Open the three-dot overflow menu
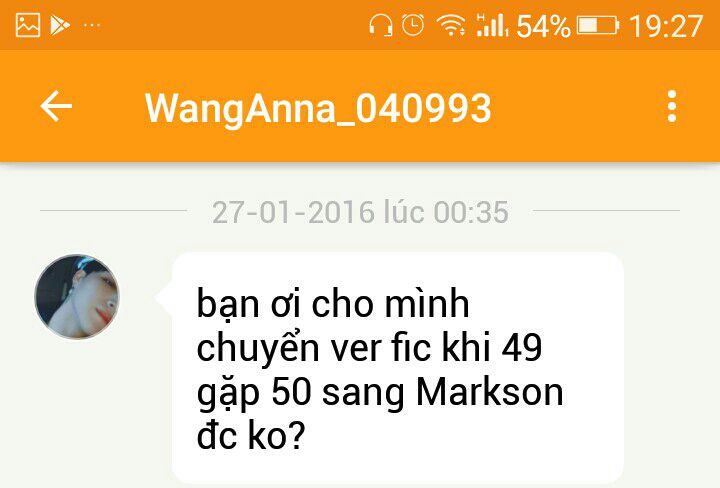Screen dimensions: 720x488 click(672, 107)
